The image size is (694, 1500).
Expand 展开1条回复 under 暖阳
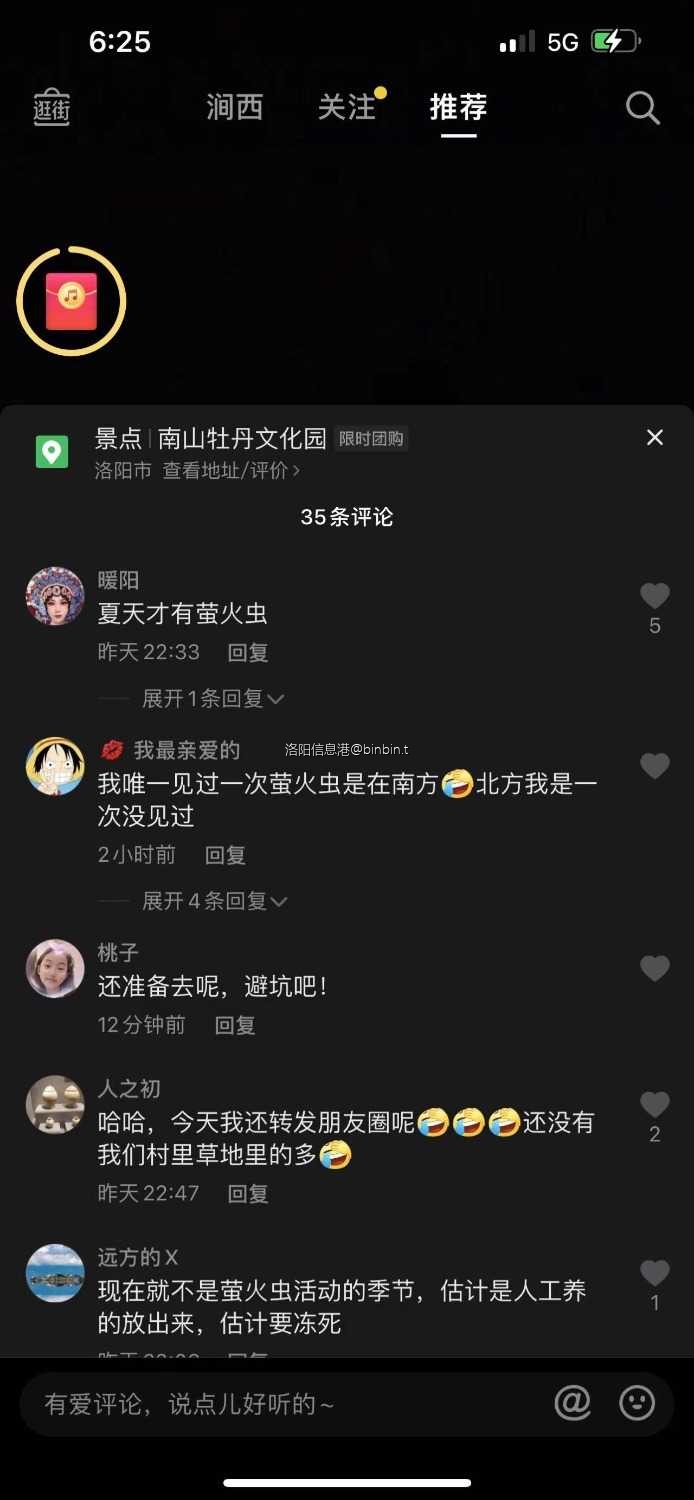(213, 698)
